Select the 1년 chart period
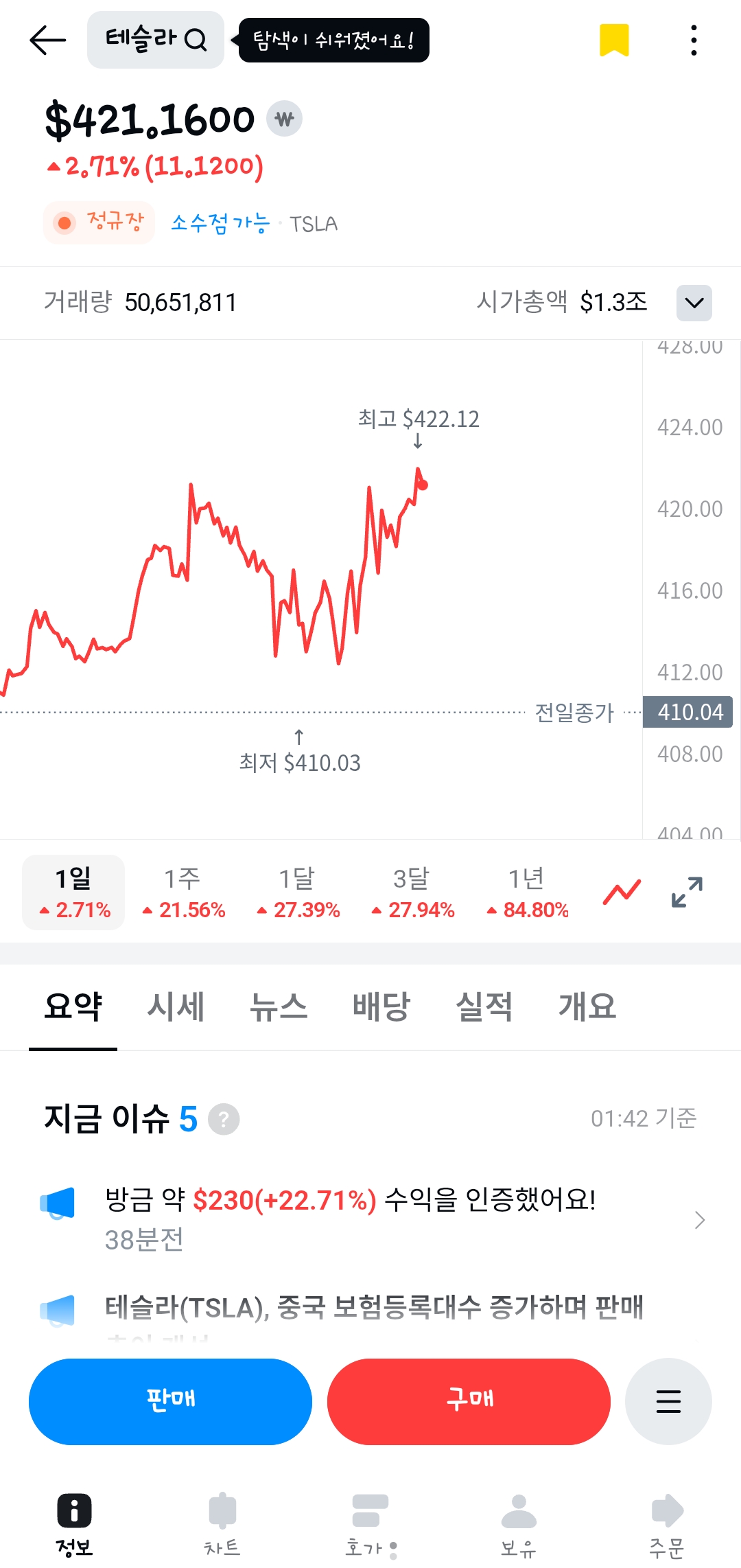Viewport: 741px width, 1568px height. (x=527, y=892)
